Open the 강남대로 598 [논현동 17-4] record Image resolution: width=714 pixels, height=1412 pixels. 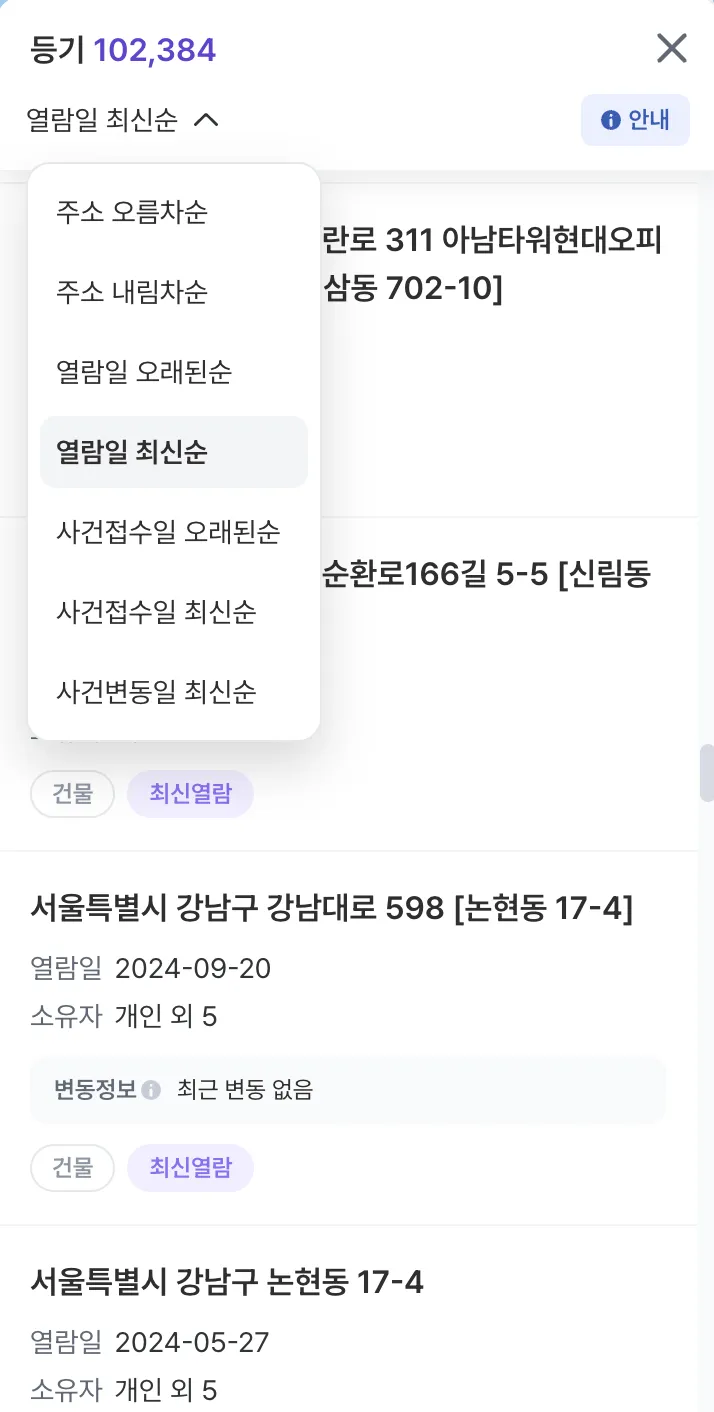(331, 909)
